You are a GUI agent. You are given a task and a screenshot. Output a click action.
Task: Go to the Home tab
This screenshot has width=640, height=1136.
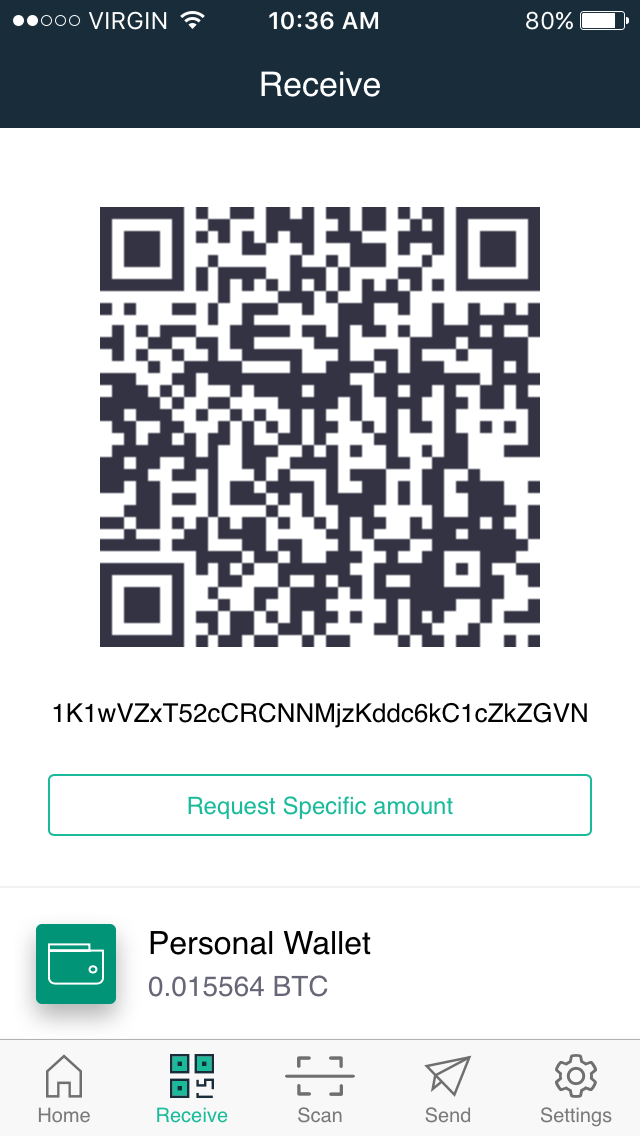click(x=64, y=1088)
